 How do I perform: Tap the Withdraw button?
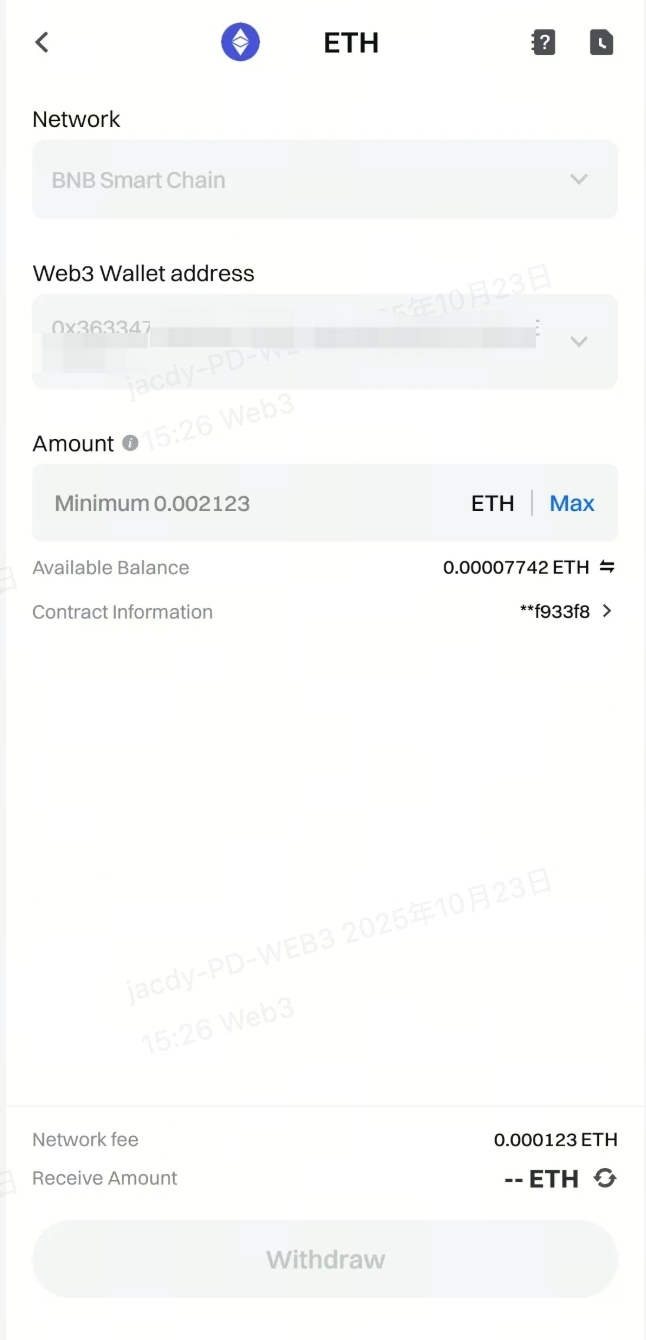pyautogui.click(x=324, y=1259)
